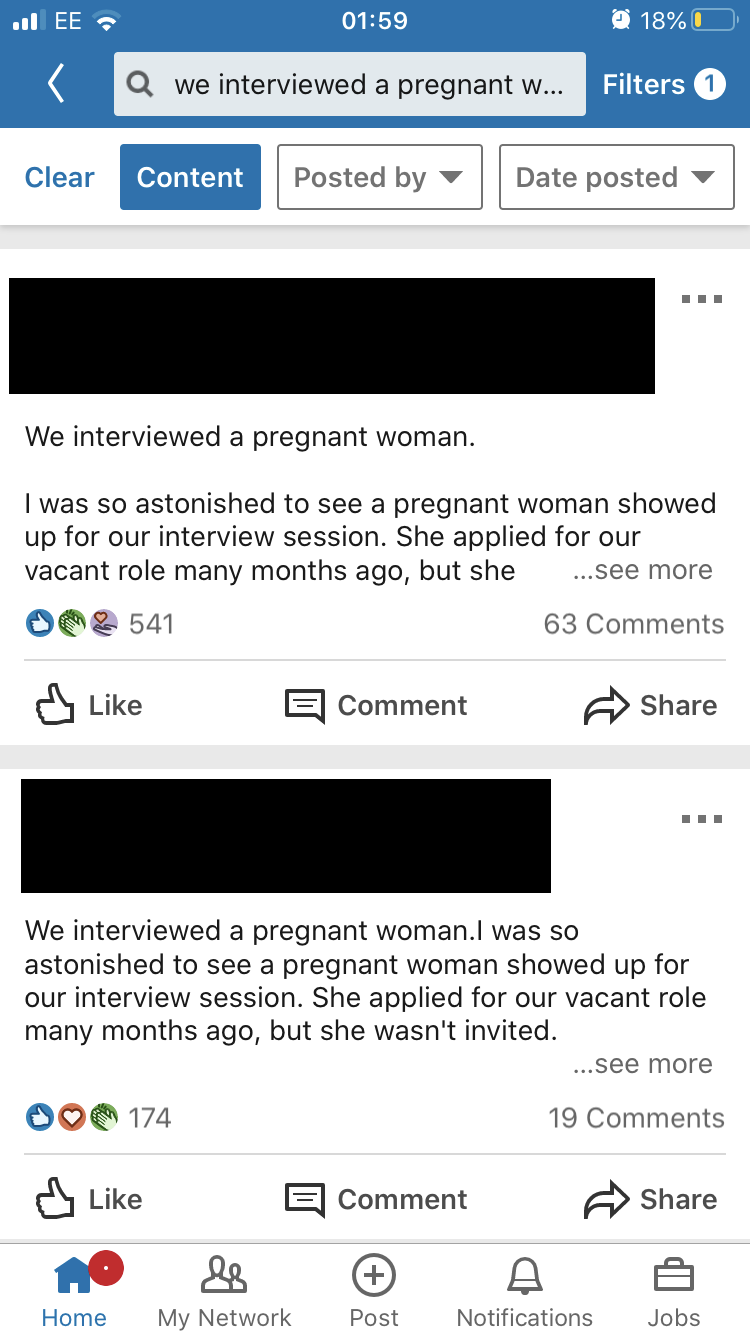Tap the search field showing pregnant woman query
Screen dimensions: 750x1334
coord(350,85)
